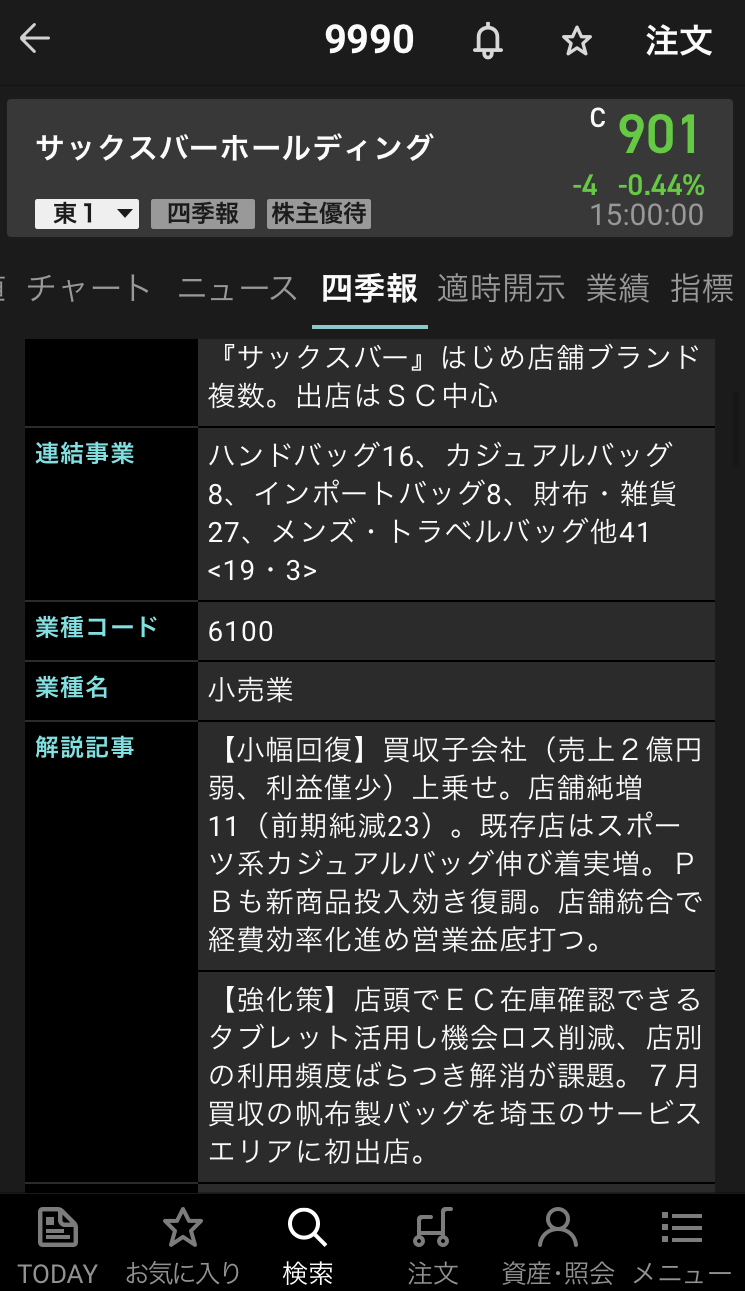Open 検索 in bottom navigation
This screenshot has height=1291, width=745.
[307, 1243]
